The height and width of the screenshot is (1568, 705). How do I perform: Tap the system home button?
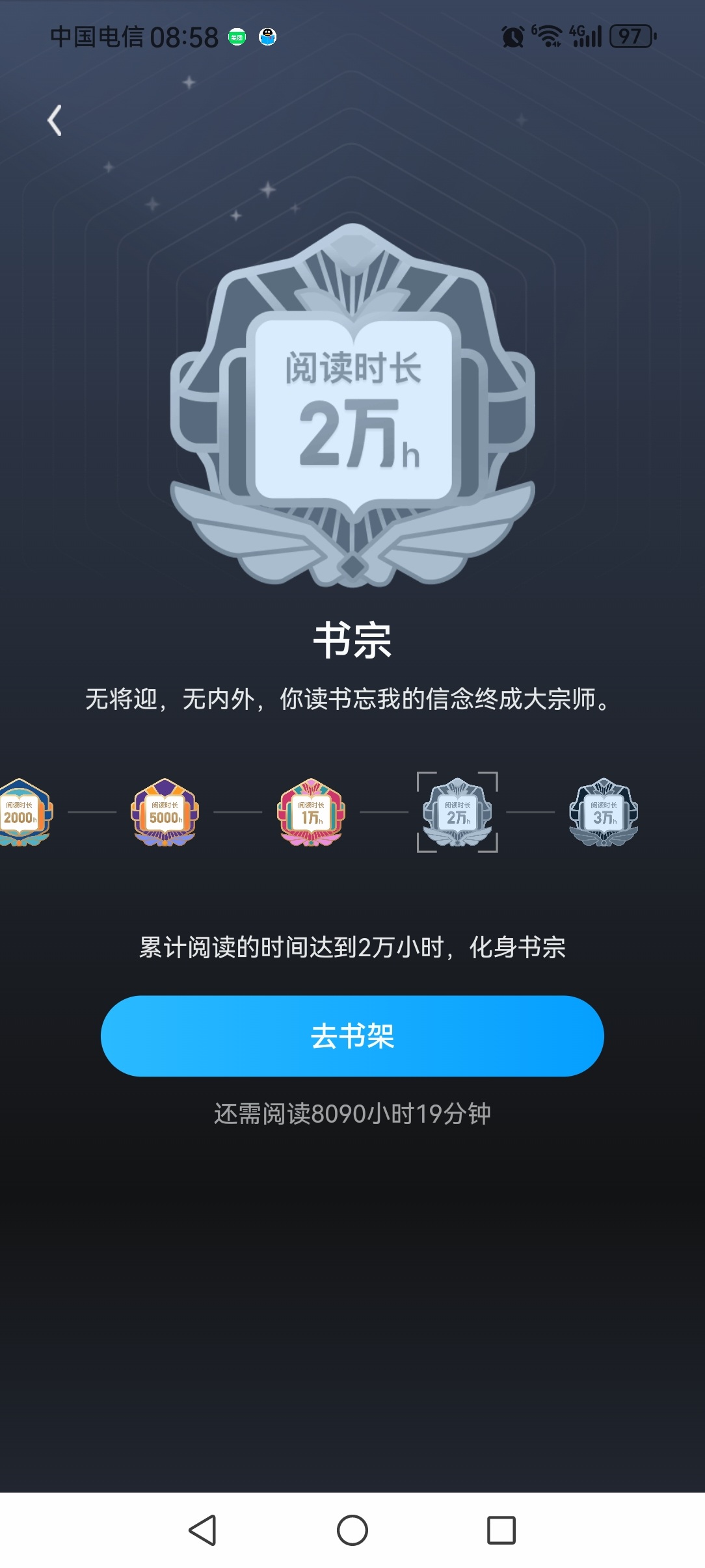click(x=352, y=1530)
